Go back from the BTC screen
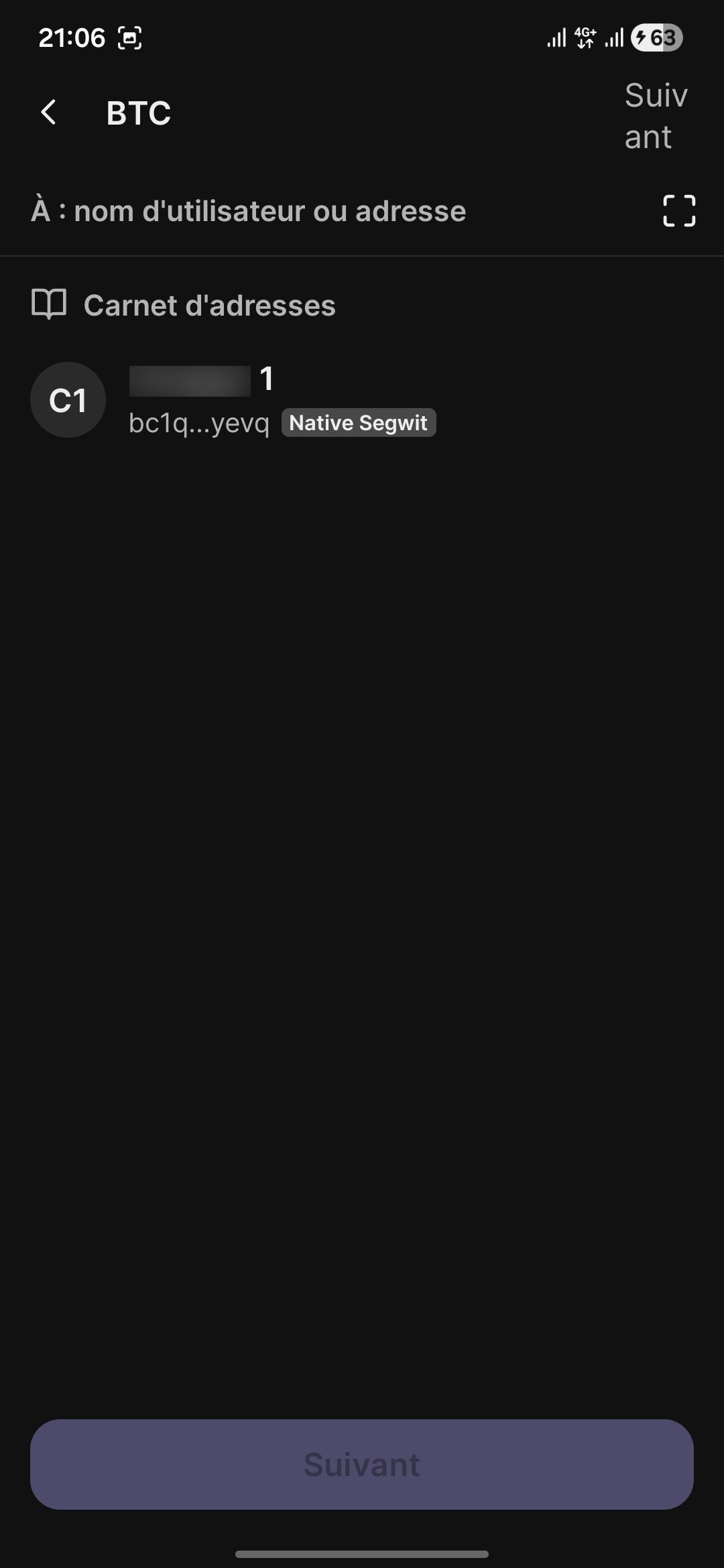Screen dimensions: 724x1568 tap(48, 113)
